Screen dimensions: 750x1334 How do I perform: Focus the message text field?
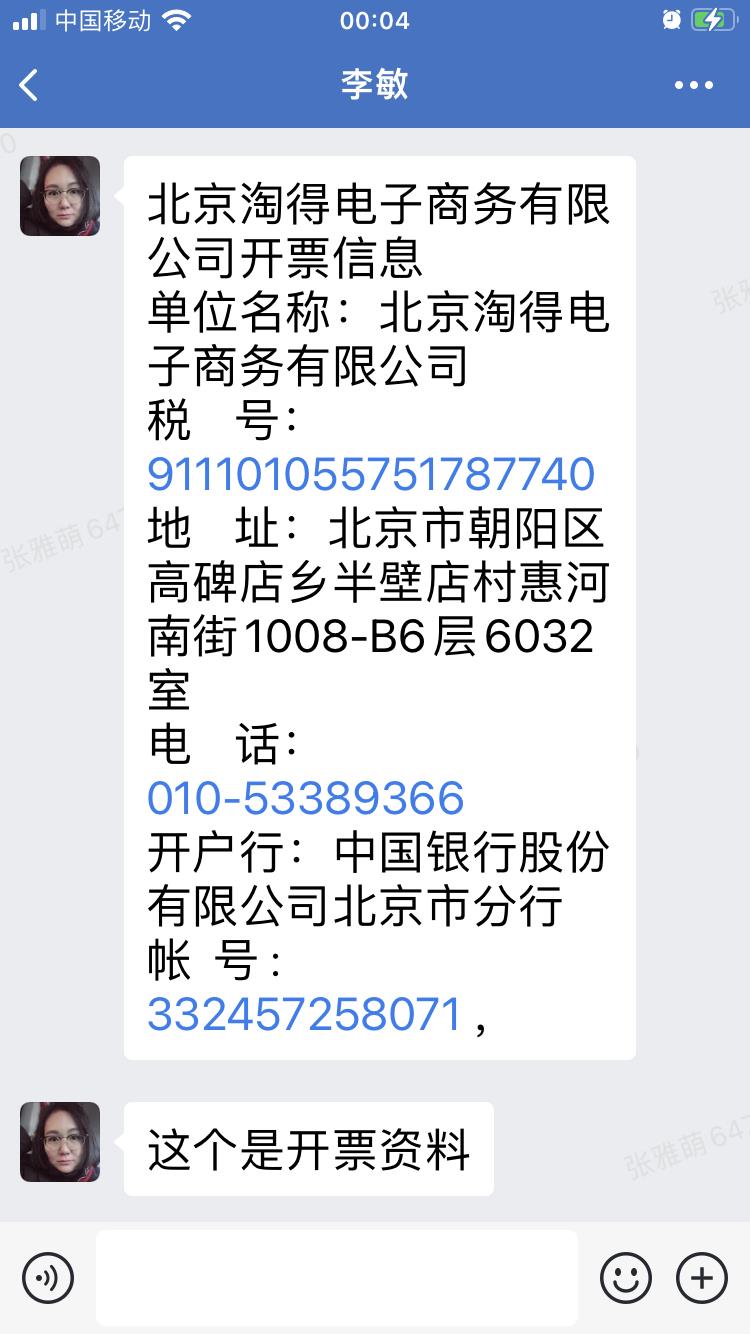[336, 1277]
